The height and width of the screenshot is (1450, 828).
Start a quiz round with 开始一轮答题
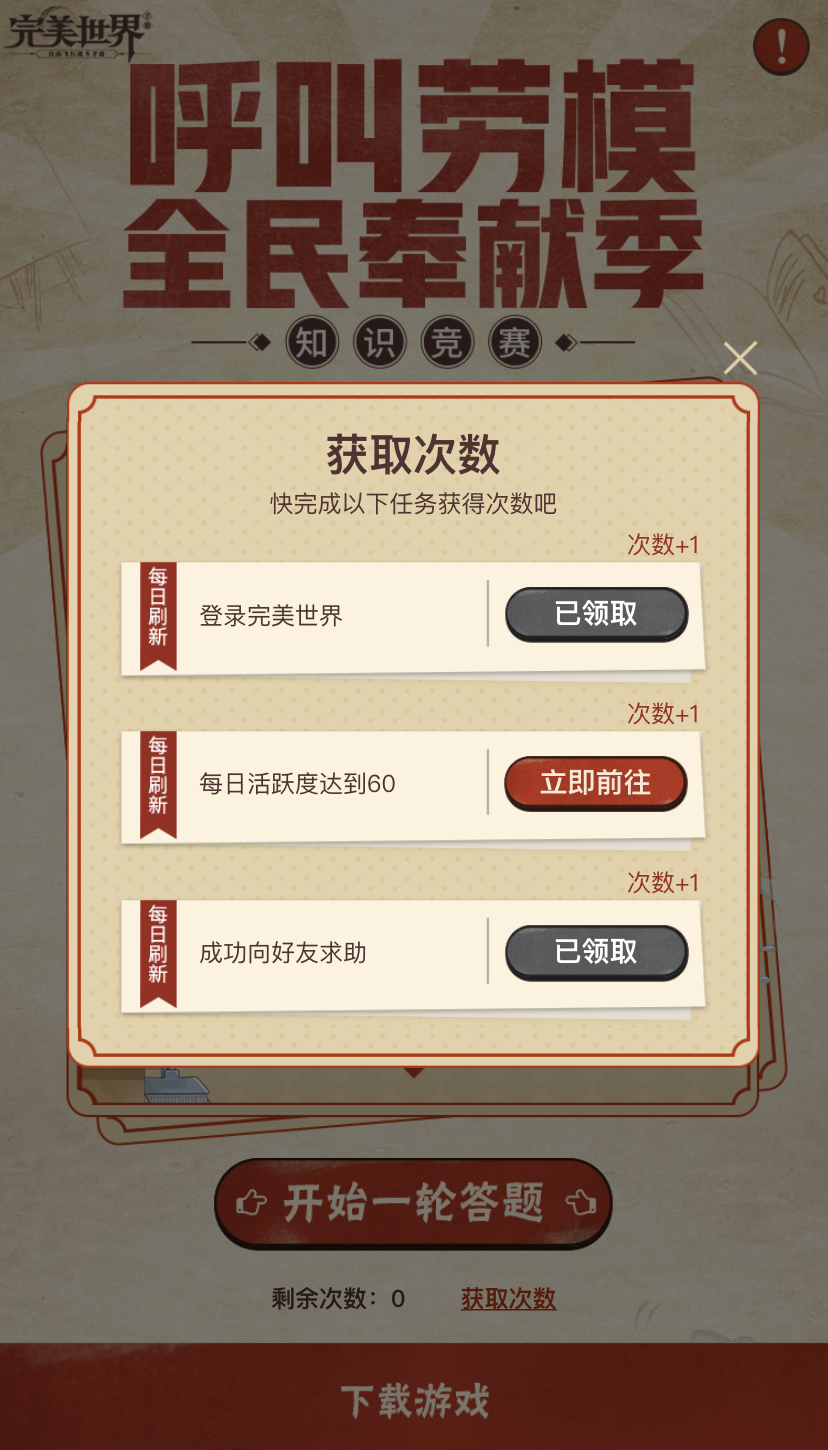tap(413, 1203)
